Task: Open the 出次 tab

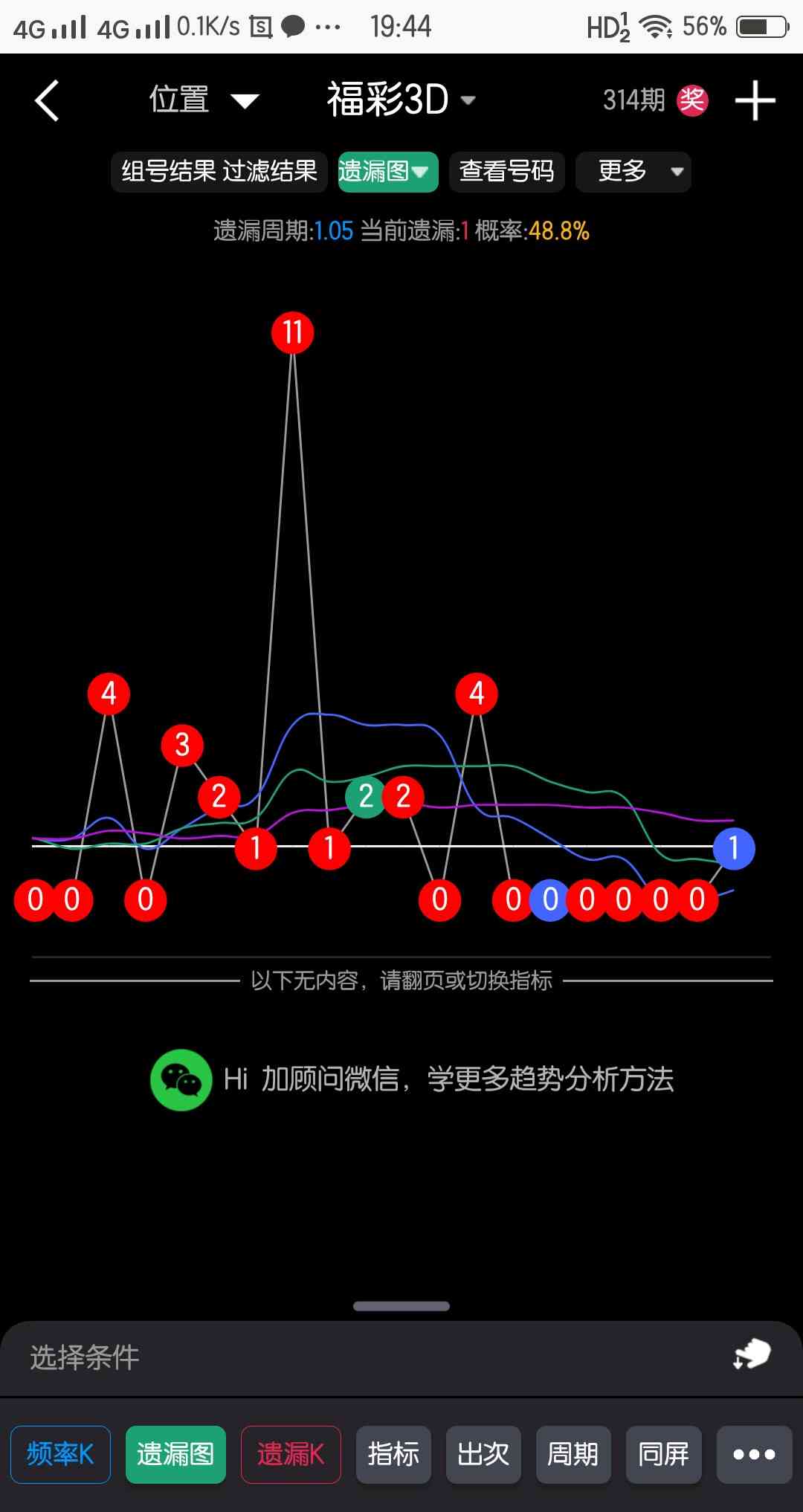Action: point(483,1454)
